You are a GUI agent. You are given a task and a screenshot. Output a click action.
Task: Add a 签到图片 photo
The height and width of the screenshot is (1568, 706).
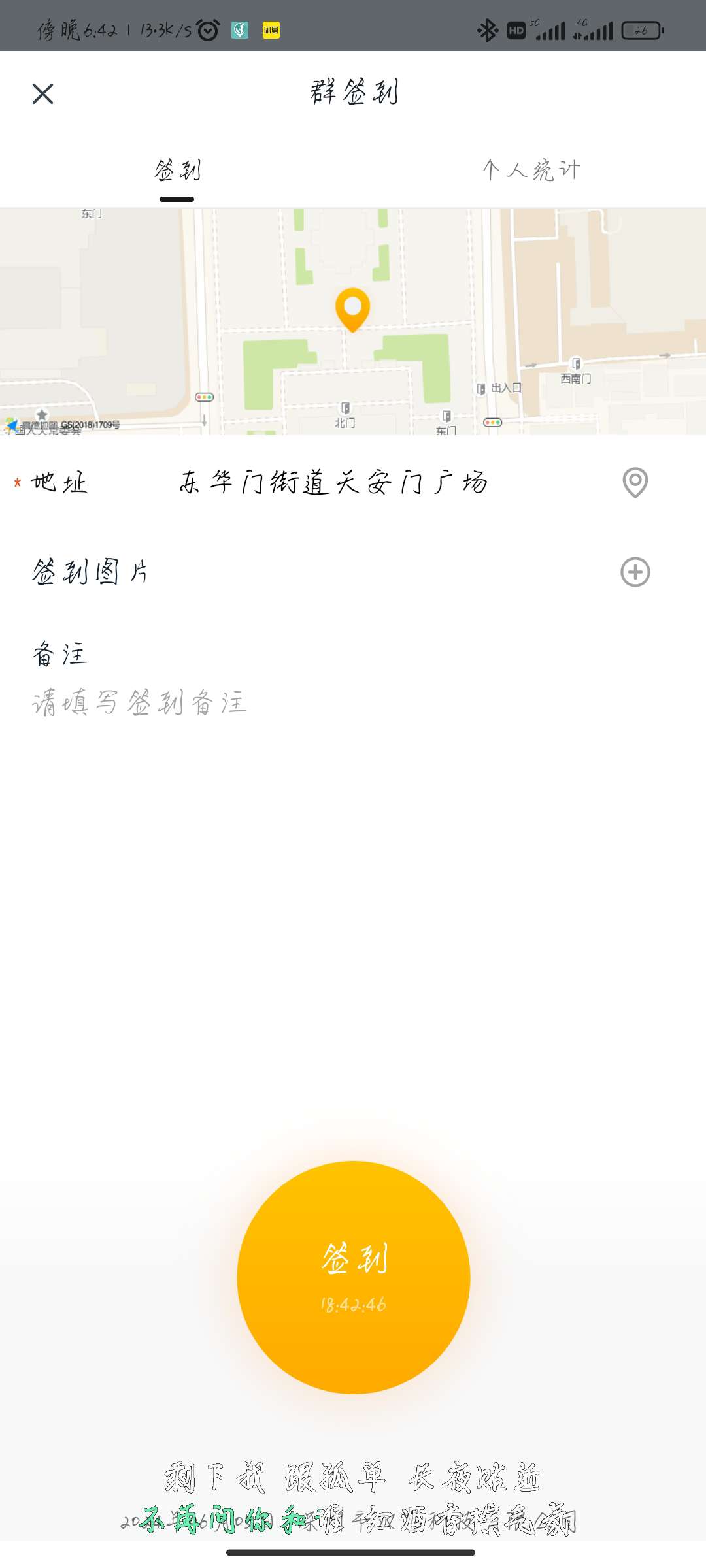pos(635,572)
